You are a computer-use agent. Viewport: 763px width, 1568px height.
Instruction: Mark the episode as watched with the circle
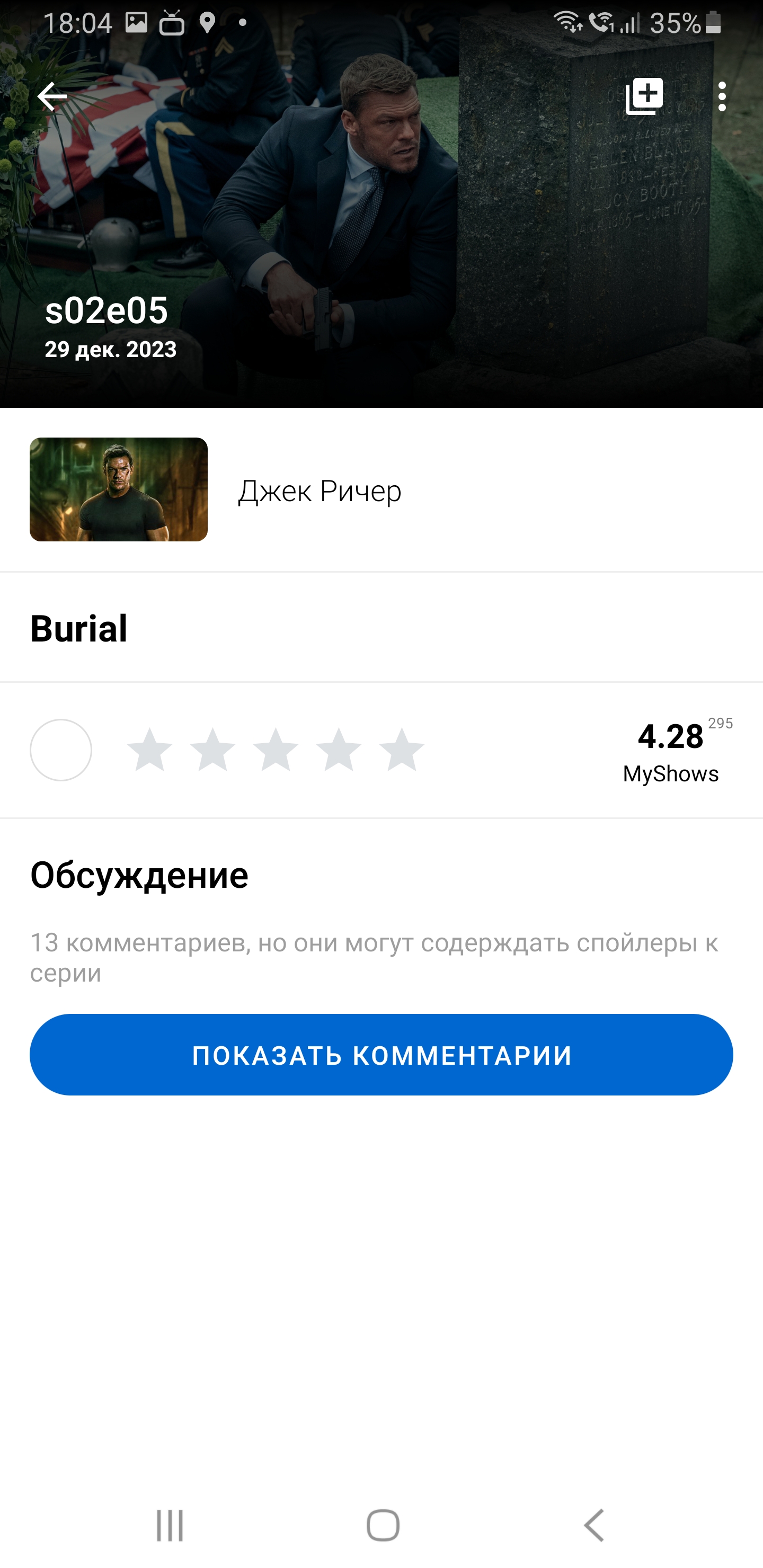pos(61,750)
